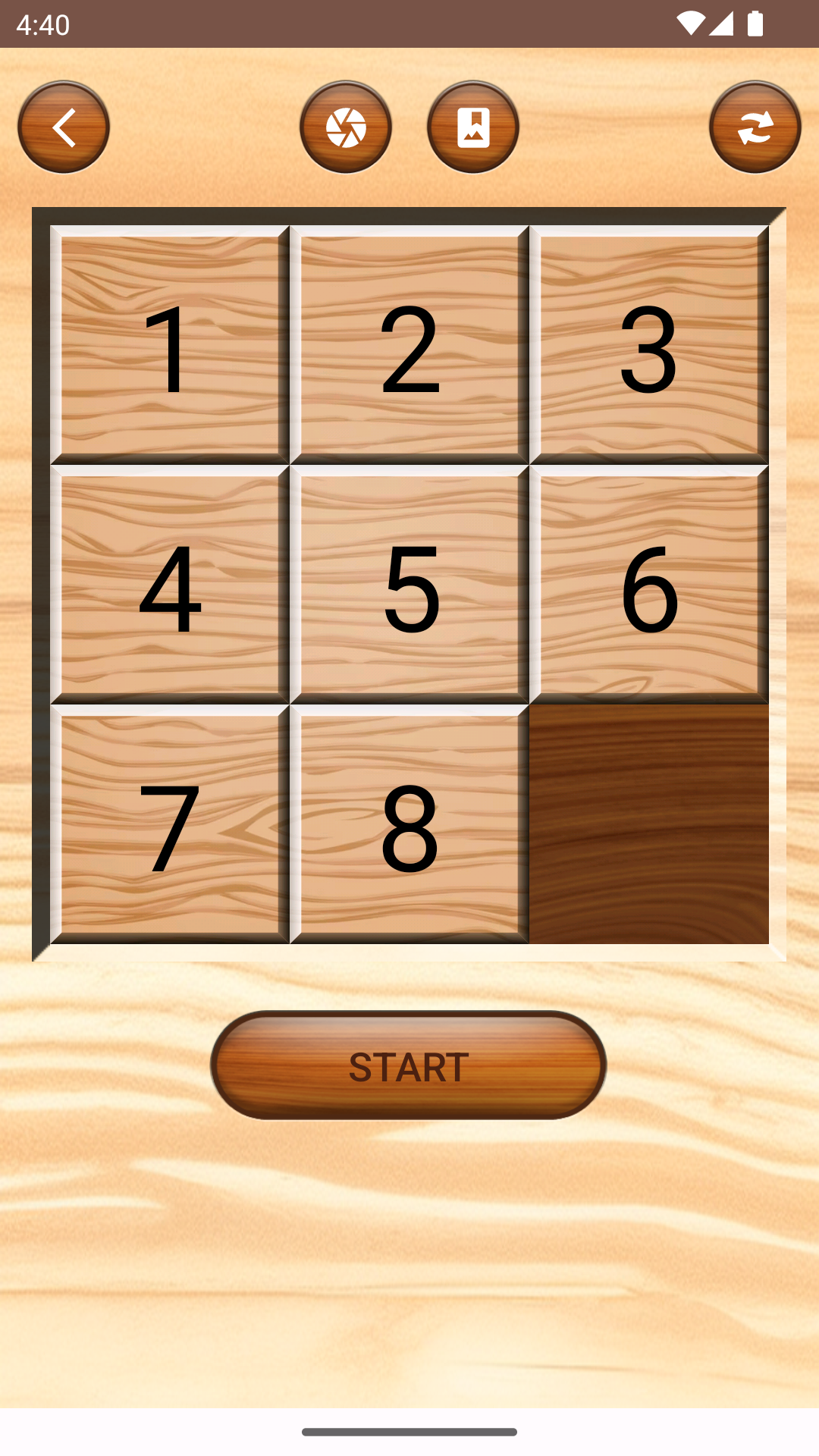Select tile number 7
Screen dimensions: 819x1456
coord(170,824)
